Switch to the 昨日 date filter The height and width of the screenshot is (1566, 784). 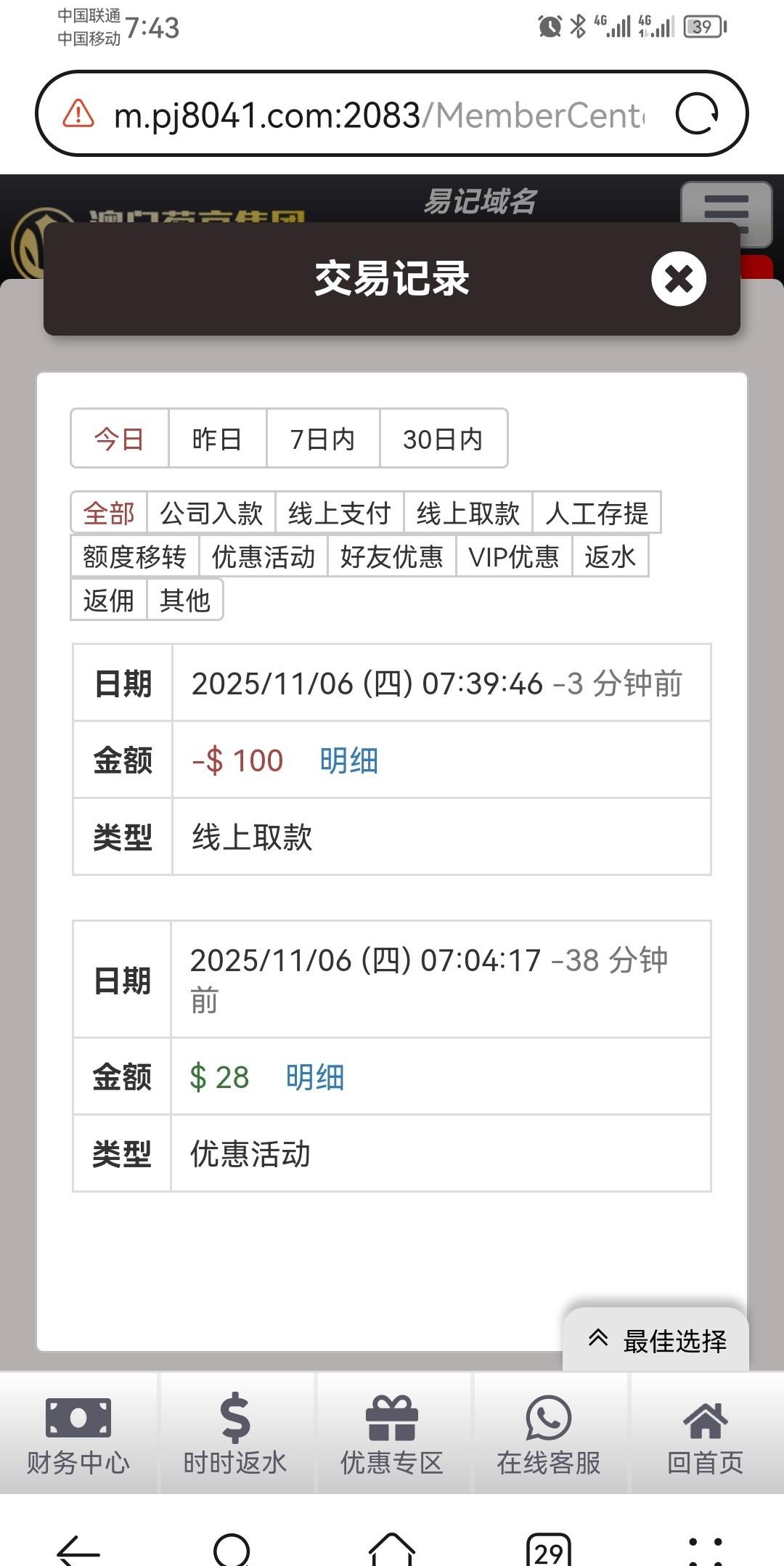[x=217, y=439]
